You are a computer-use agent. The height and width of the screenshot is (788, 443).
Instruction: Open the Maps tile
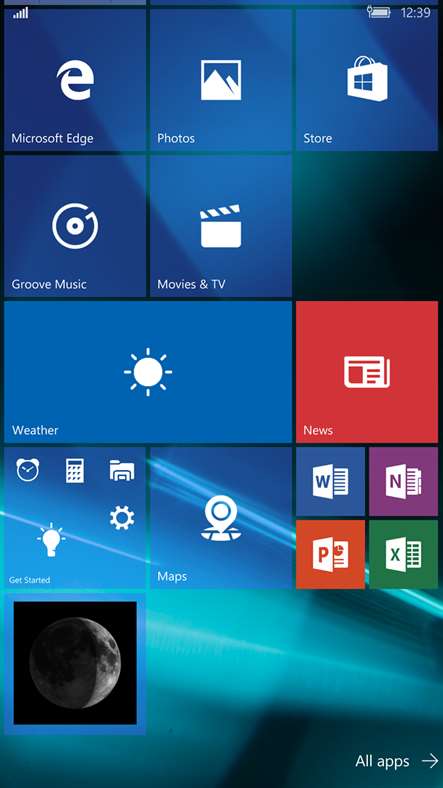(x=221, y=518)
